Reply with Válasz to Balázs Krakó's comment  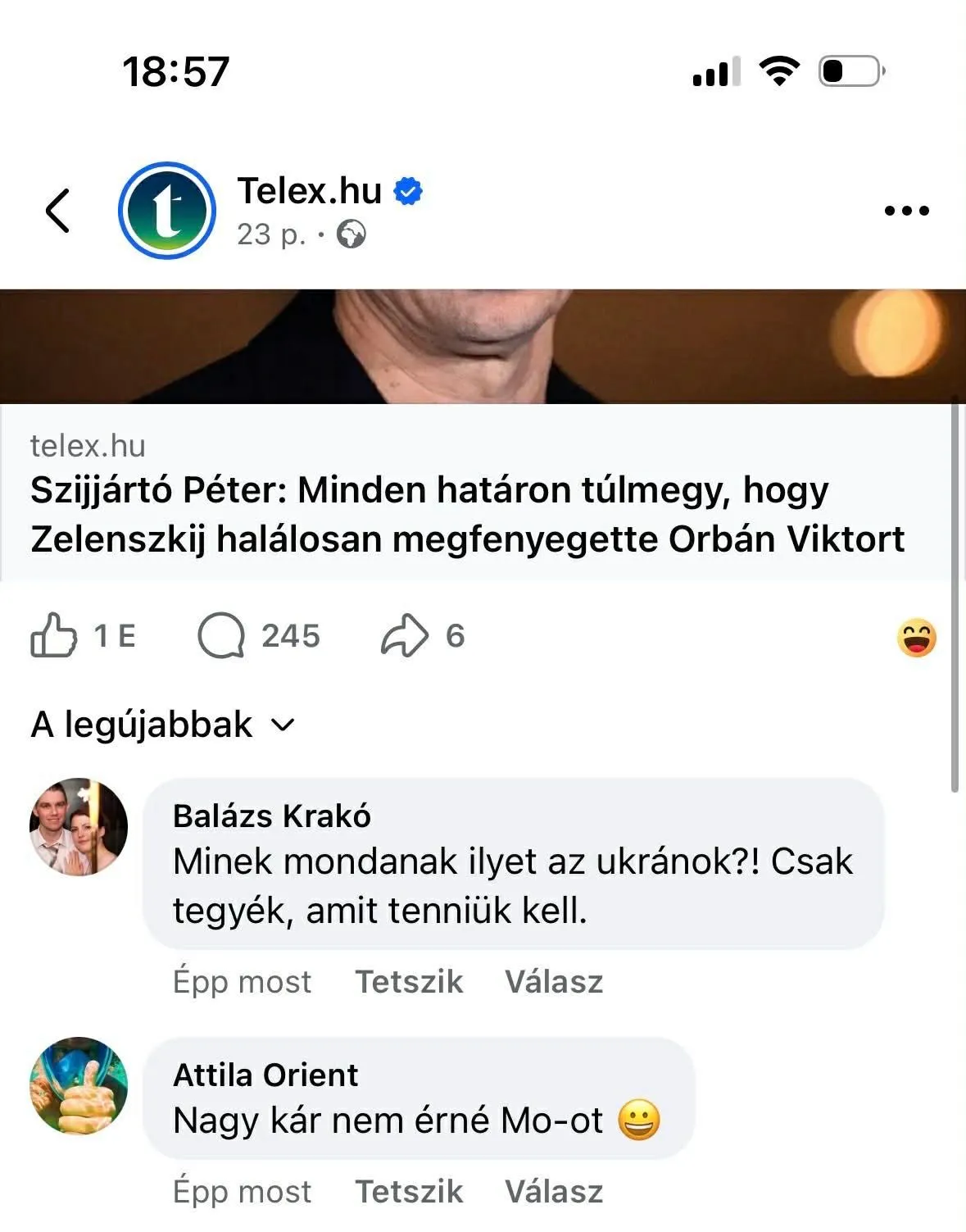click(554, 981)
